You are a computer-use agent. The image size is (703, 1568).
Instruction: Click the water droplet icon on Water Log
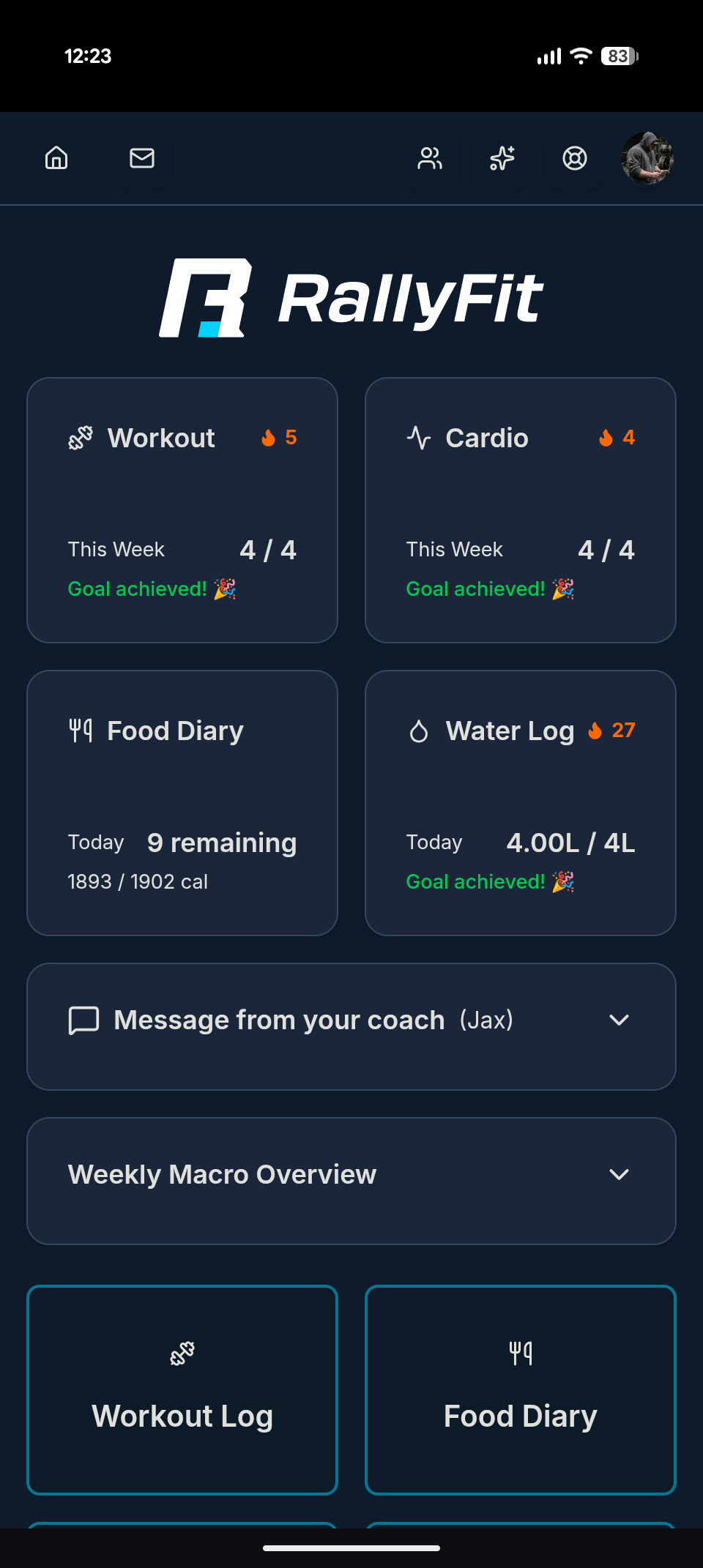coord(419,731)
